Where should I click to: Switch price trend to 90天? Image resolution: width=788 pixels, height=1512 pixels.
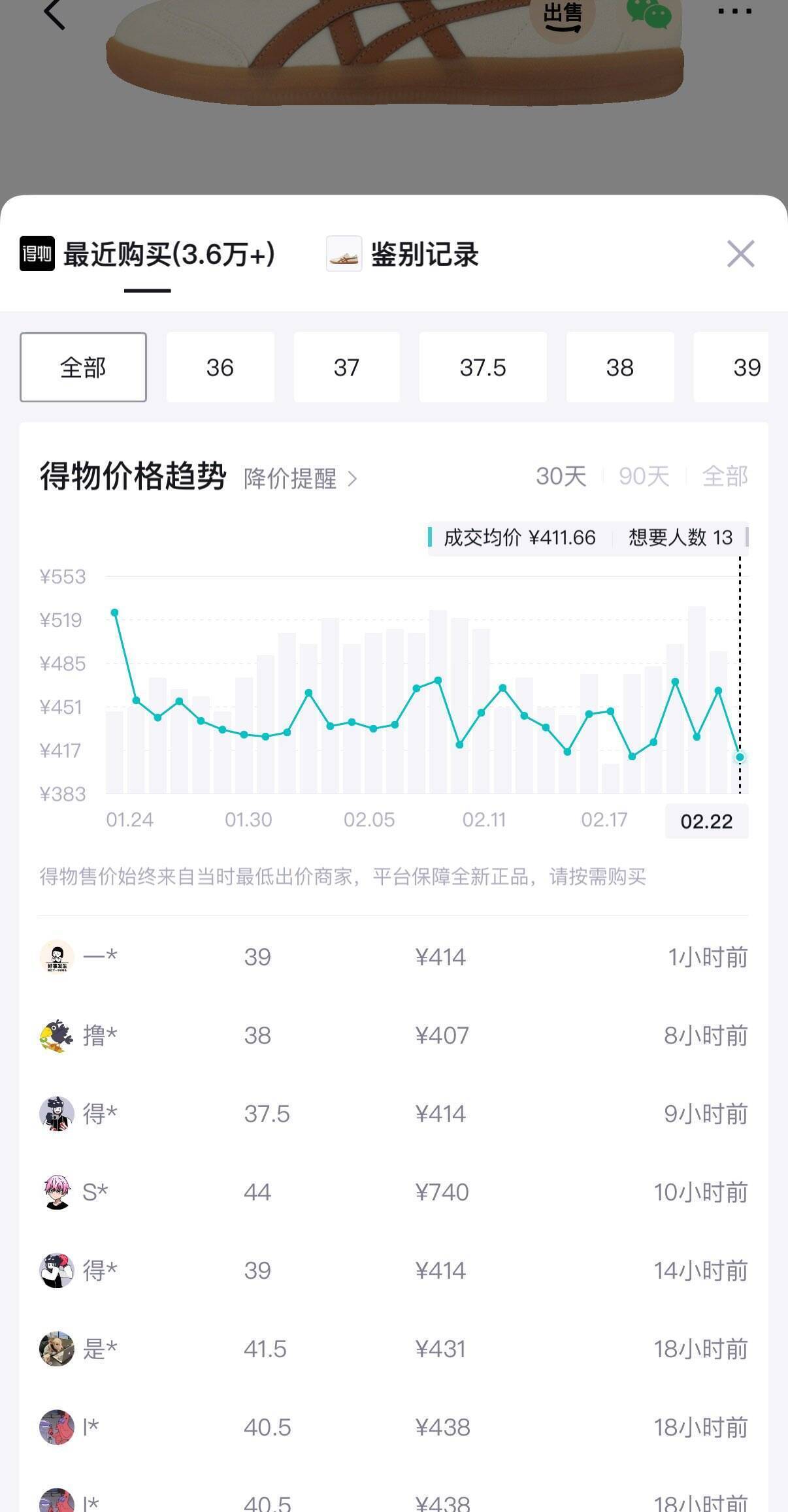point(644,476)
